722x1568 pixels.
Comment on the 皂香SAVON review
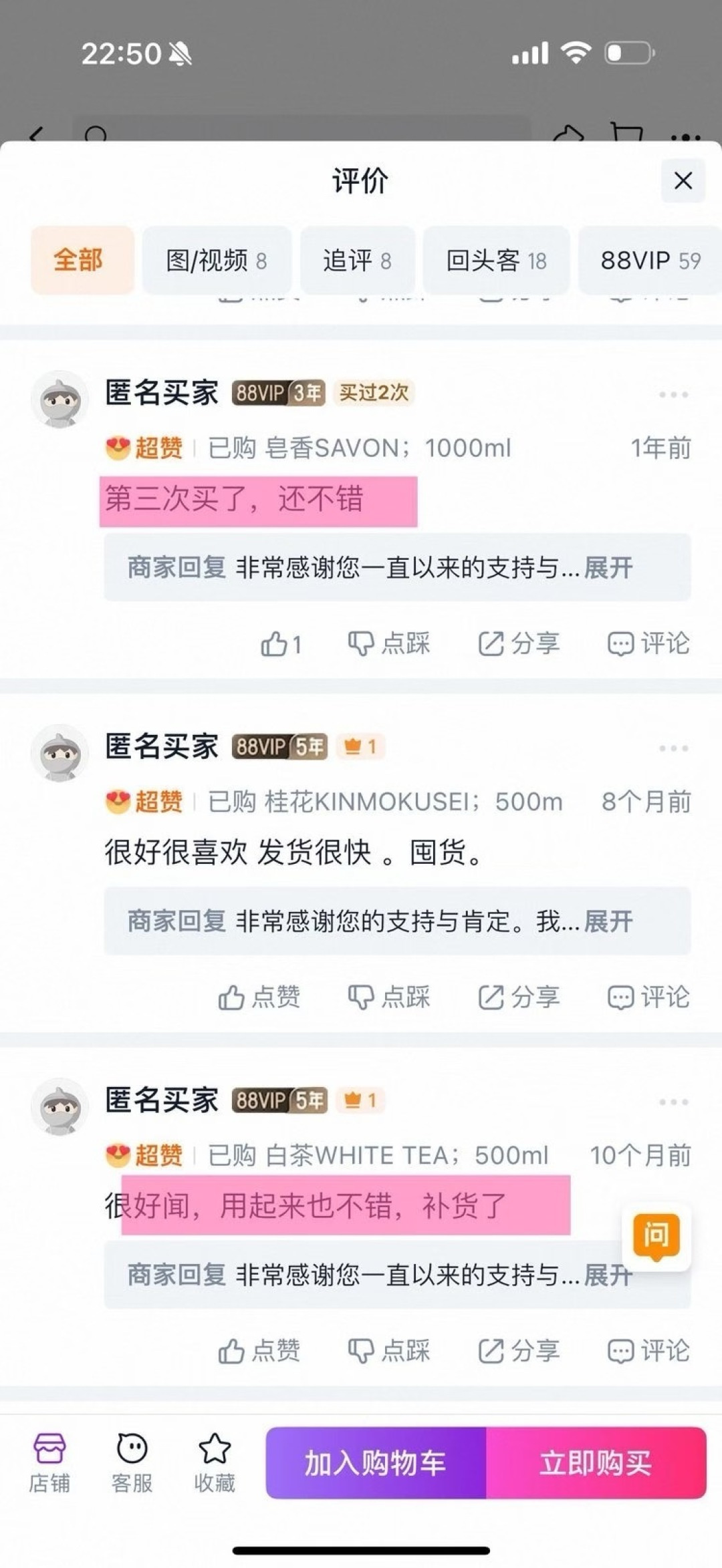[648, 644]
